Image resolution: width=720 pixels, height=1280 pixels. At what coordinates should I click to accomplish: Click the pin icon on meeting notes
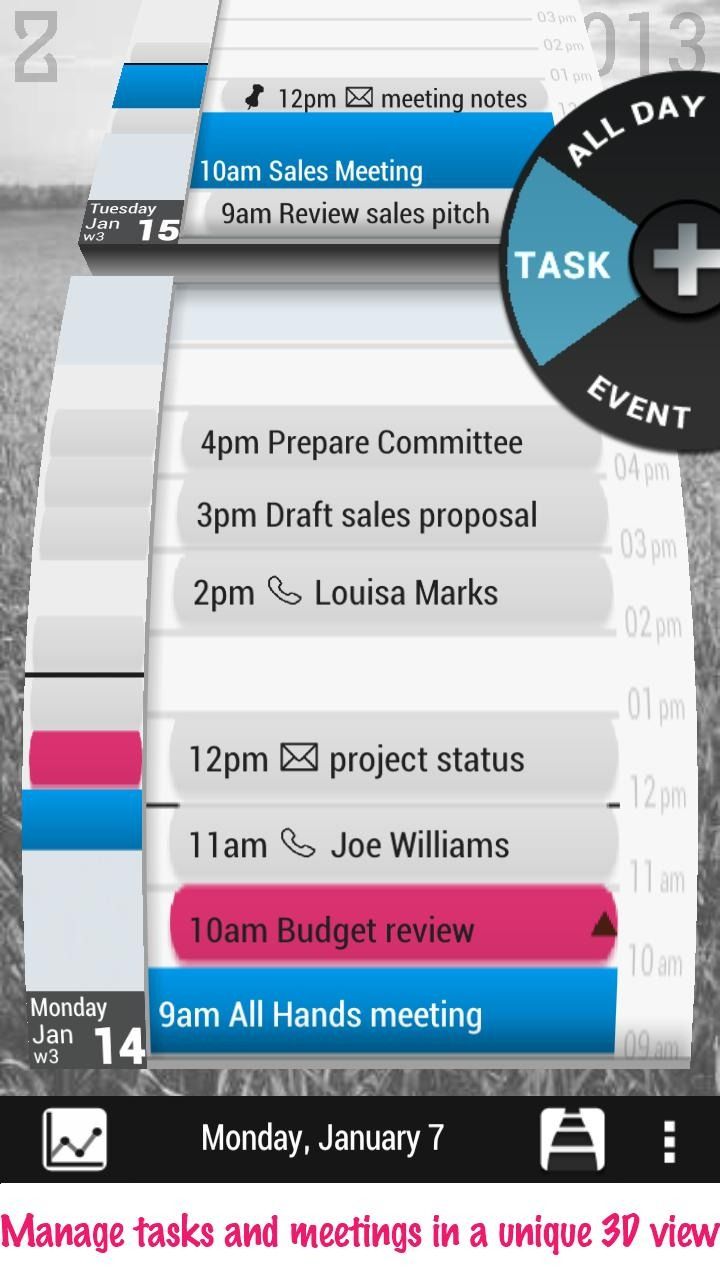253,98
